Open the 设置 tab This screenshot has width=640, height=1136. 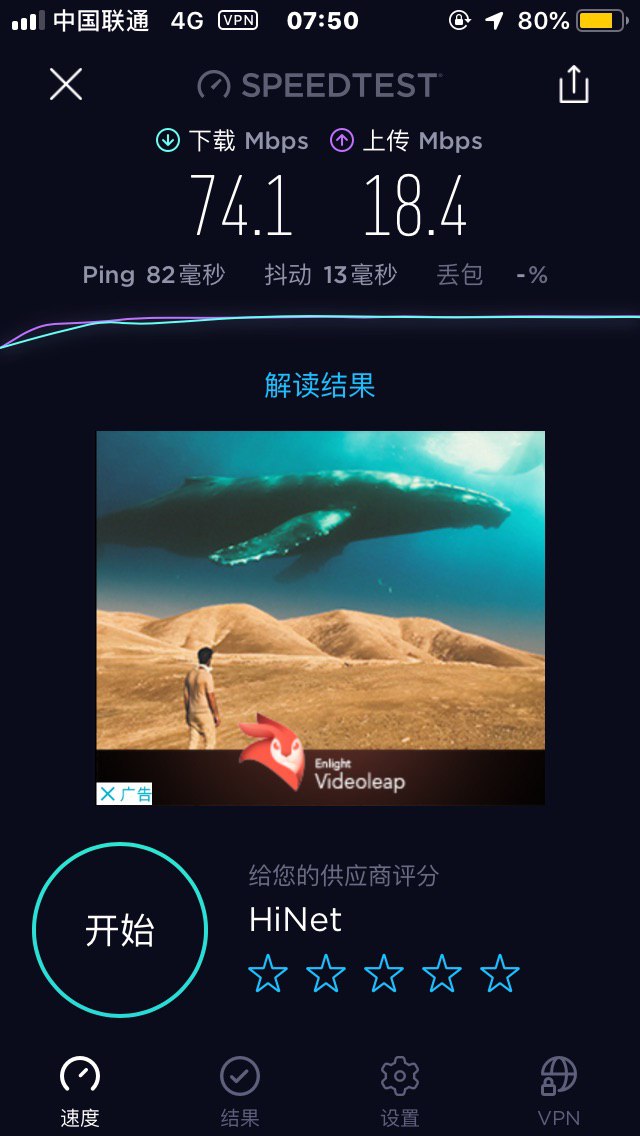pyautogui.click(x=400, y=1090)
